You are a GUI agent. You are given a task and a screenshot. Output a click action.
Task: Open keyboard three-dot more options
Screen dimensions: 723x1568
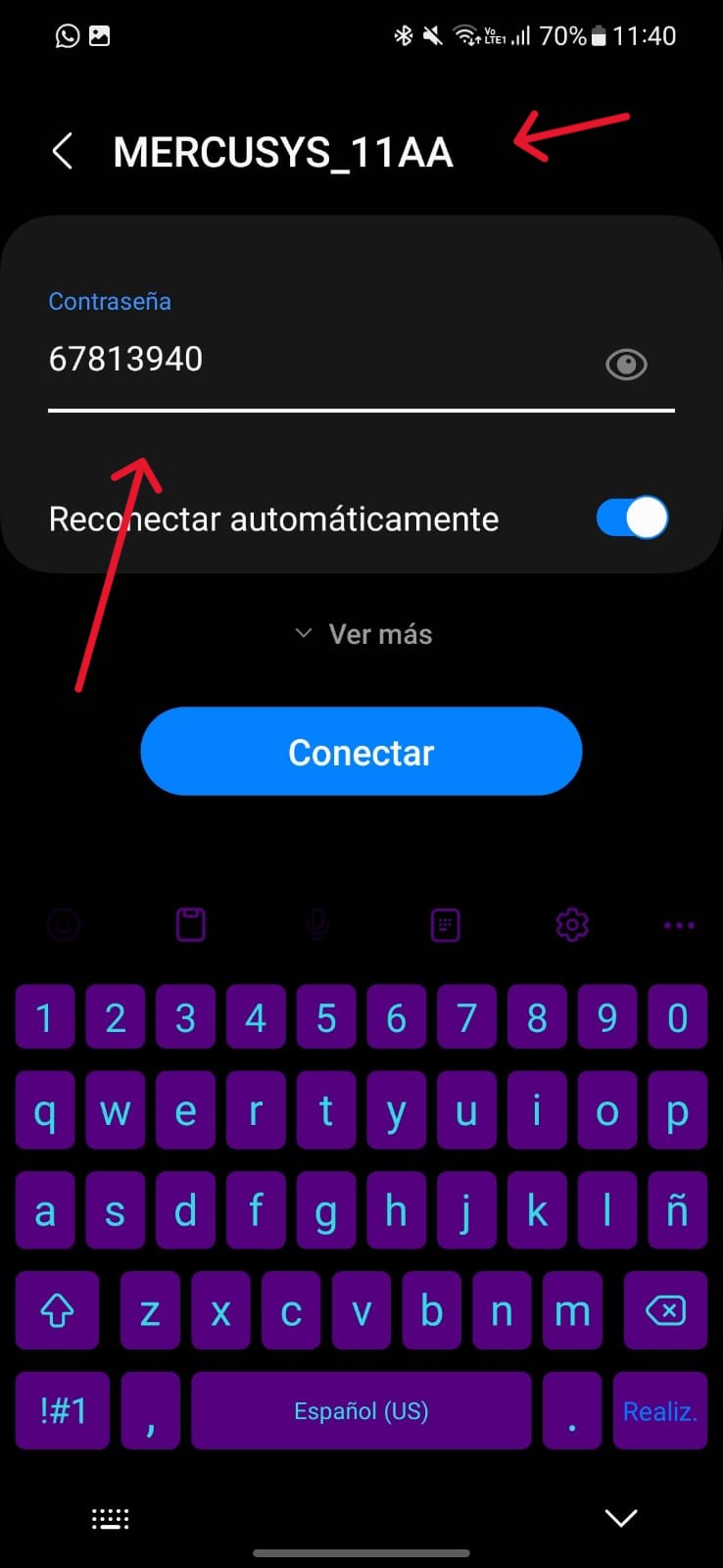click(x=679, y=924)
